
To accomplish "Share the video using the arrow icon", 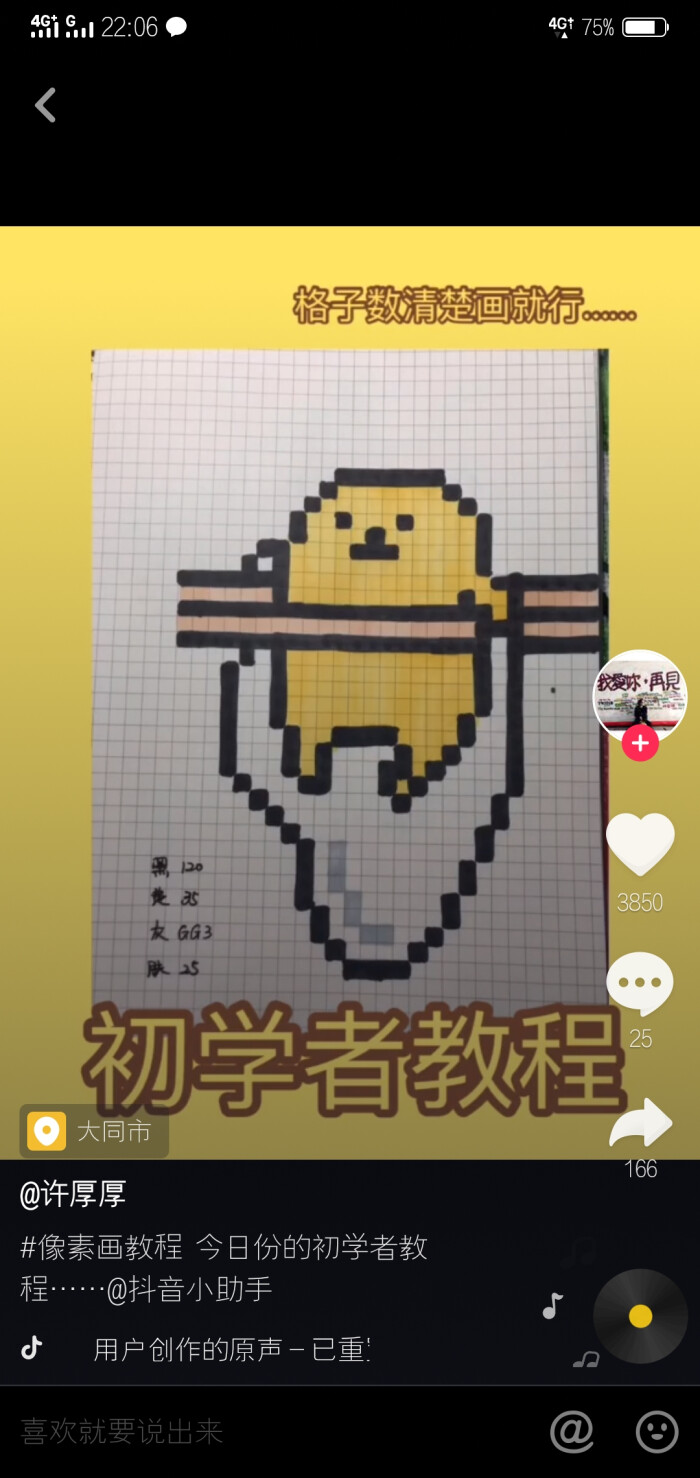I will pos(640,1123).
